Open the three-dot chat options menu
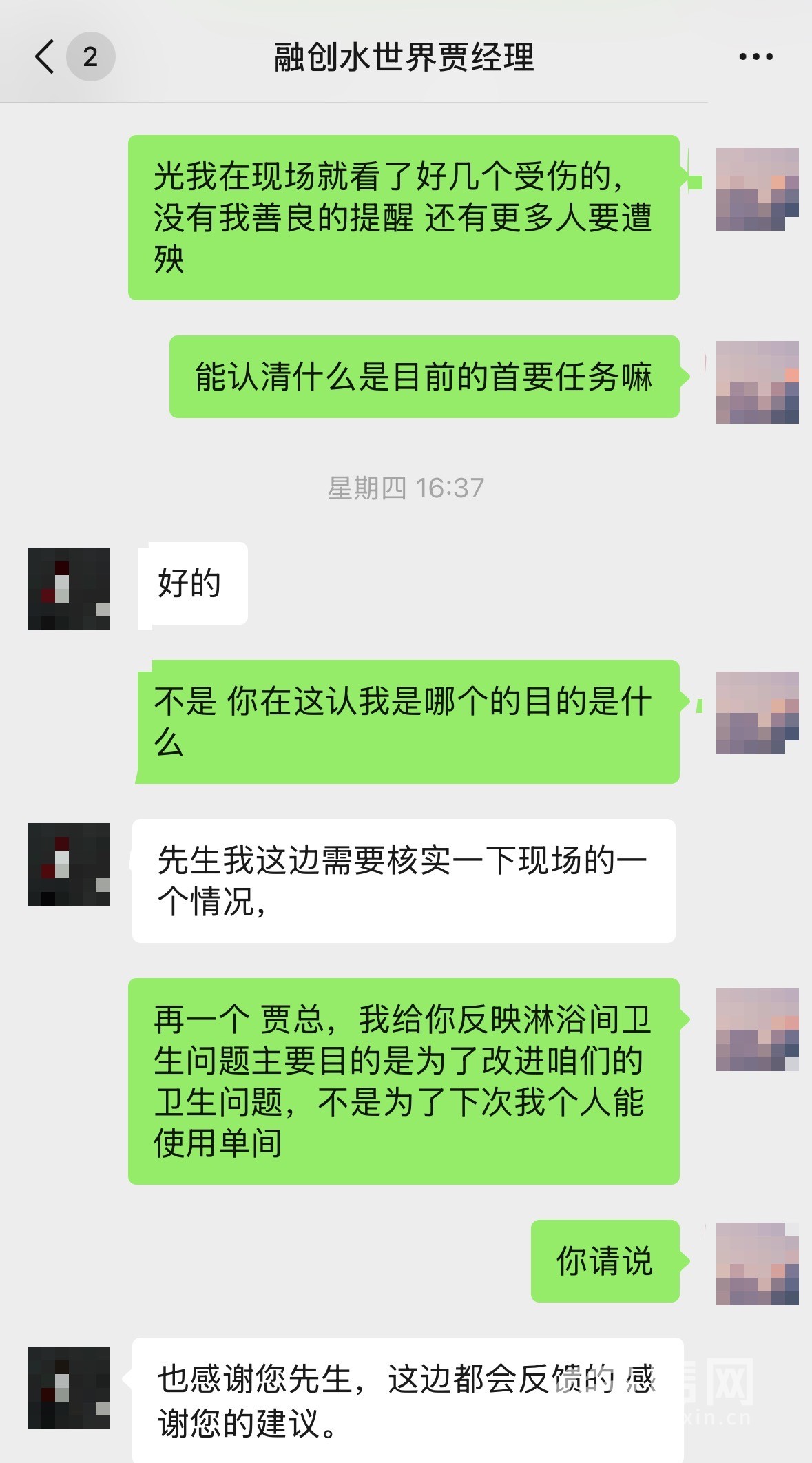 (x=756, y=56)
